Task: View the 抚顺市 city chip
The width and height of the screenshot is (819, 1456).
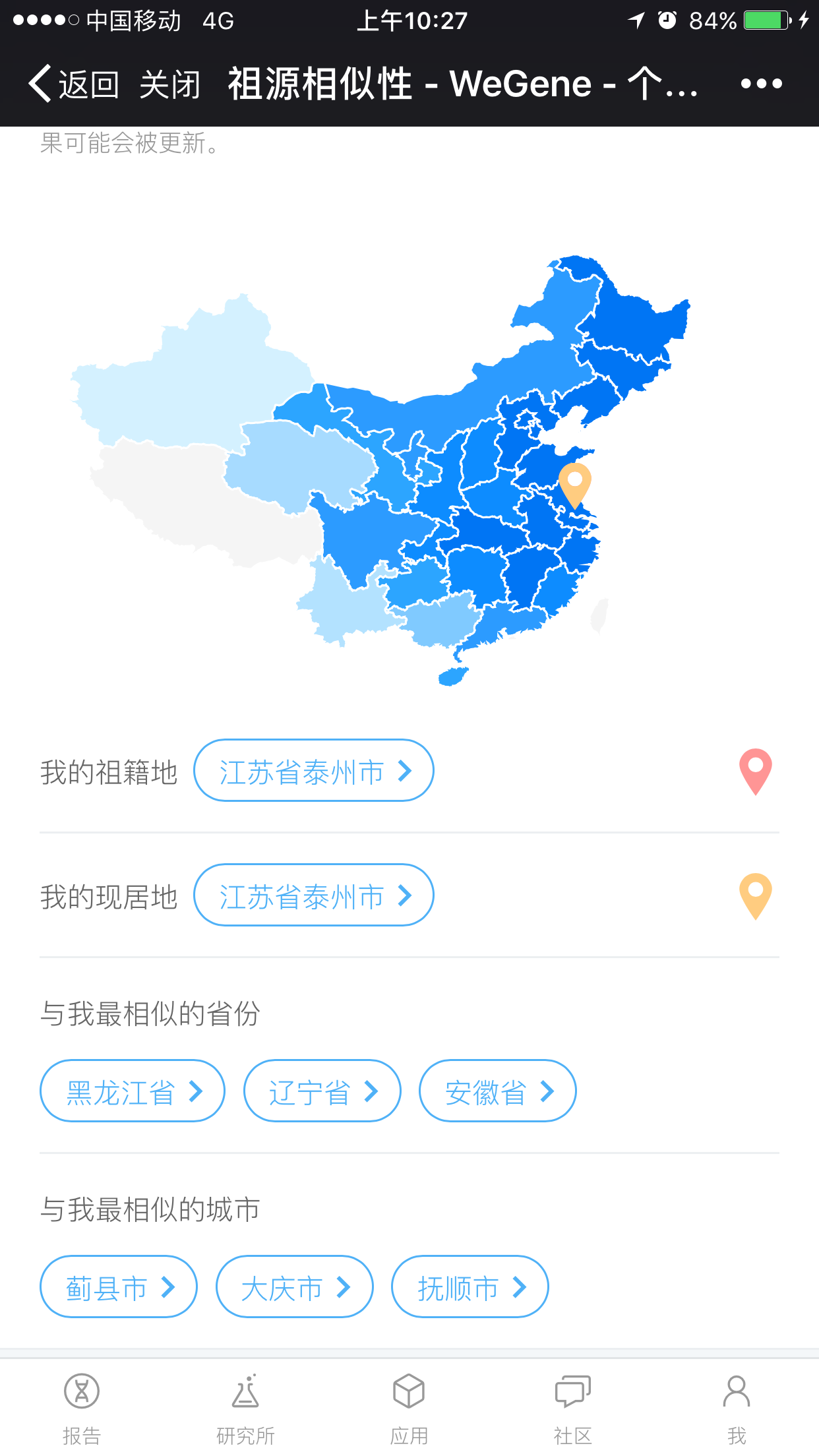Action: (x=470, y=1287)
